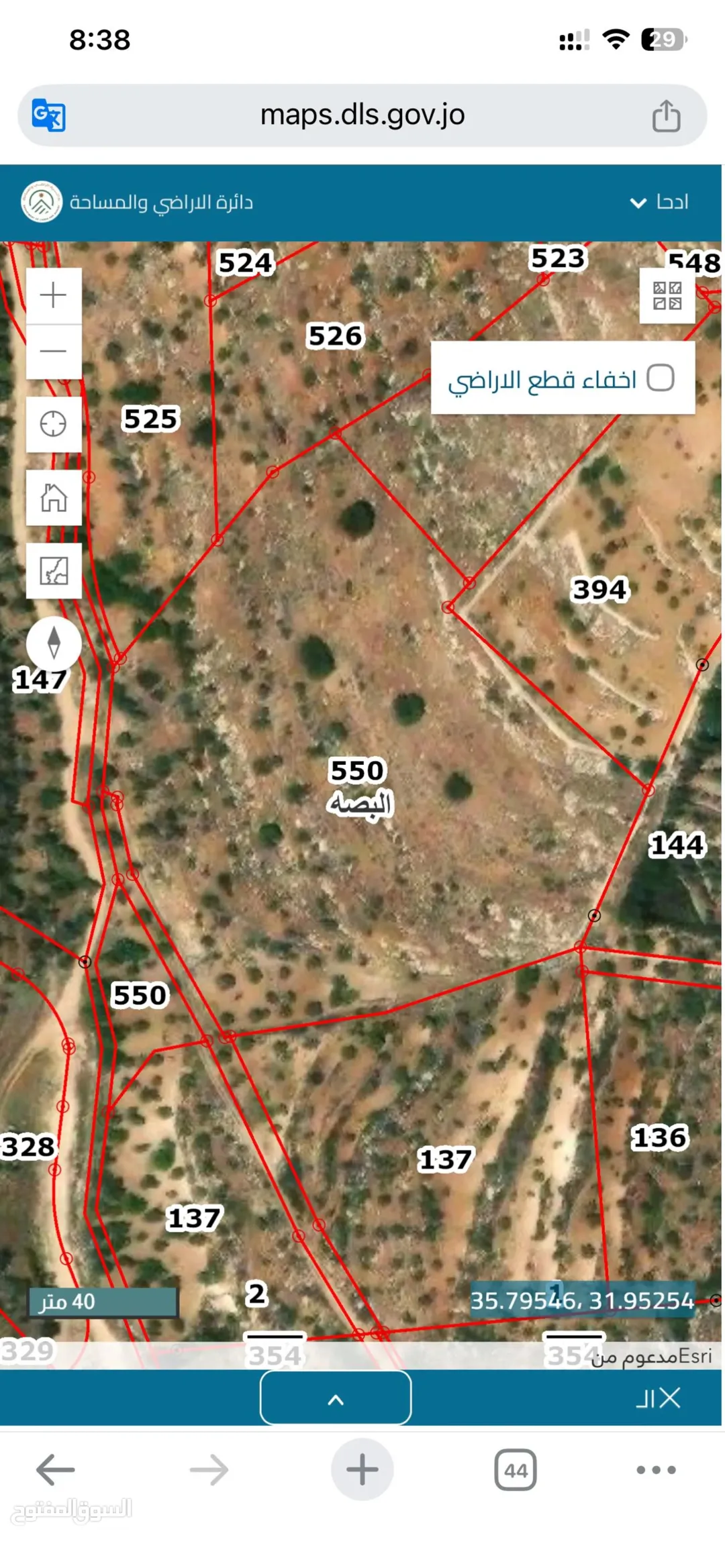Zoom out on the map

coord(54,351)
